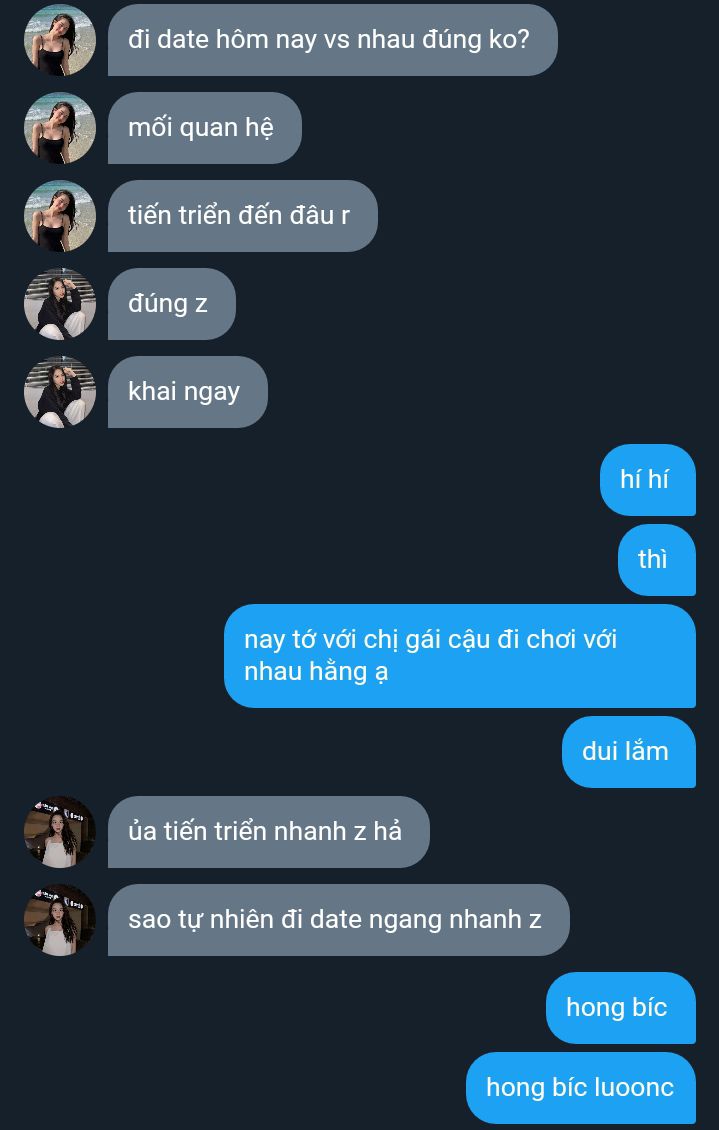Tap profile picture next to "mối quan hệ"
The width and height of the screenshot is (719, 1130).
(60, 128)
